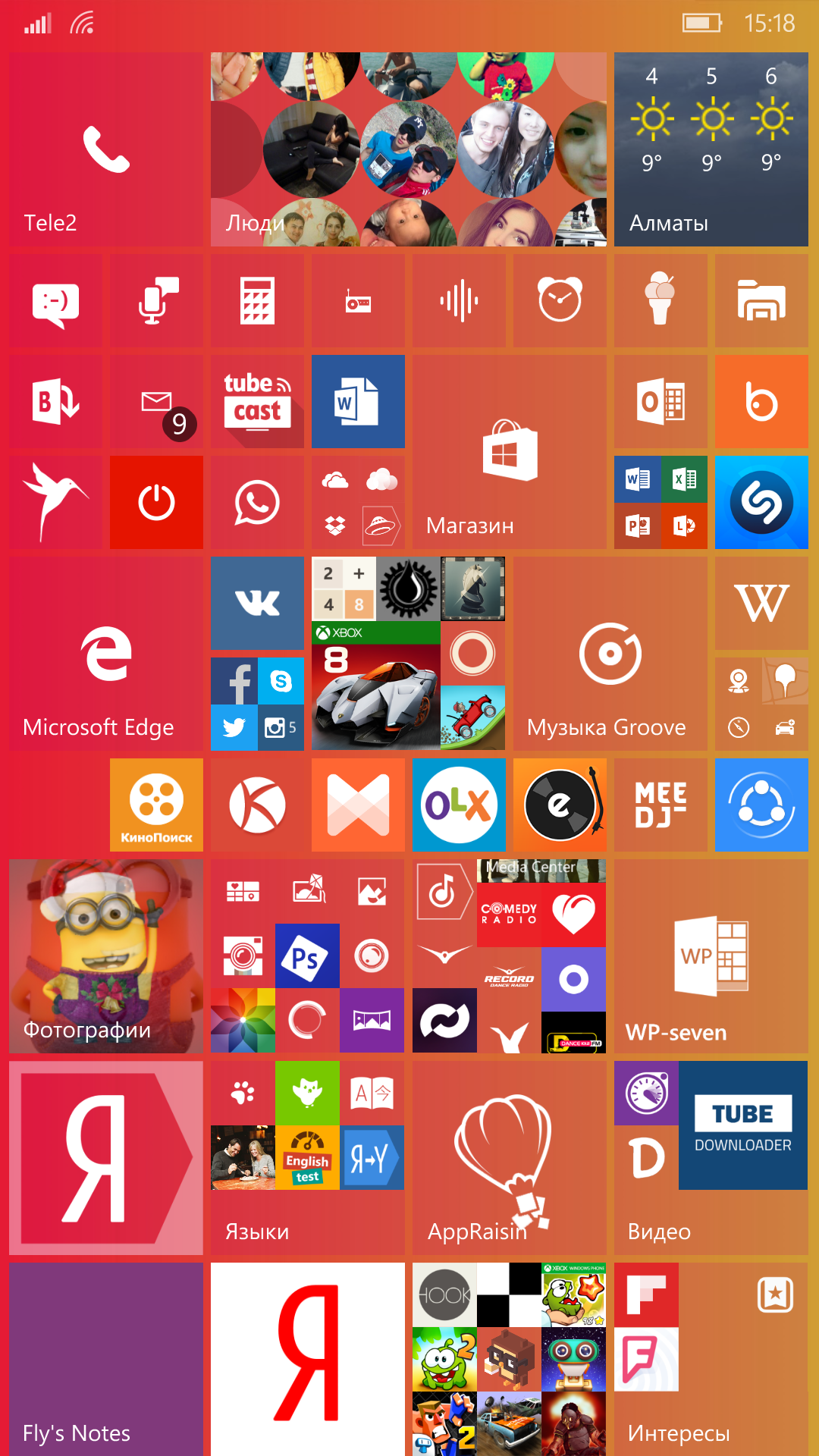Launch Microsoft Edge browser
This screenshot has height=1456, width=819.
pyautogui.click(x=106, y=654)
